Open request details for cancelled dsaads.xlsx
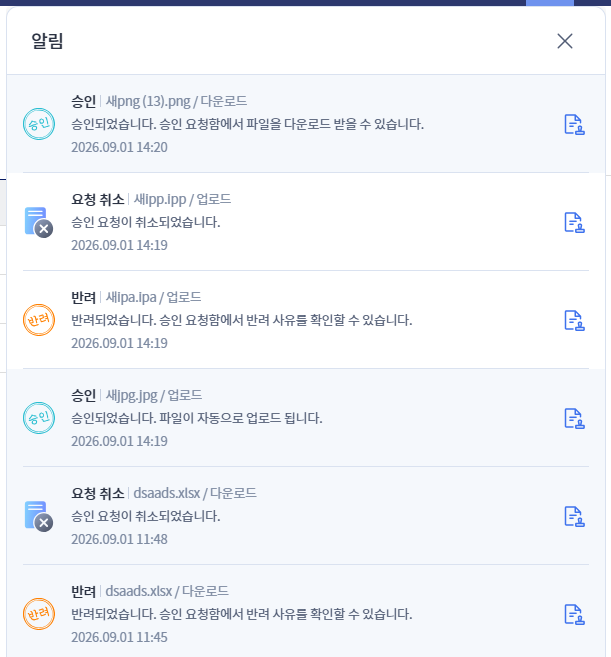This screenshot has width=611, height=657. coord(575,517)
